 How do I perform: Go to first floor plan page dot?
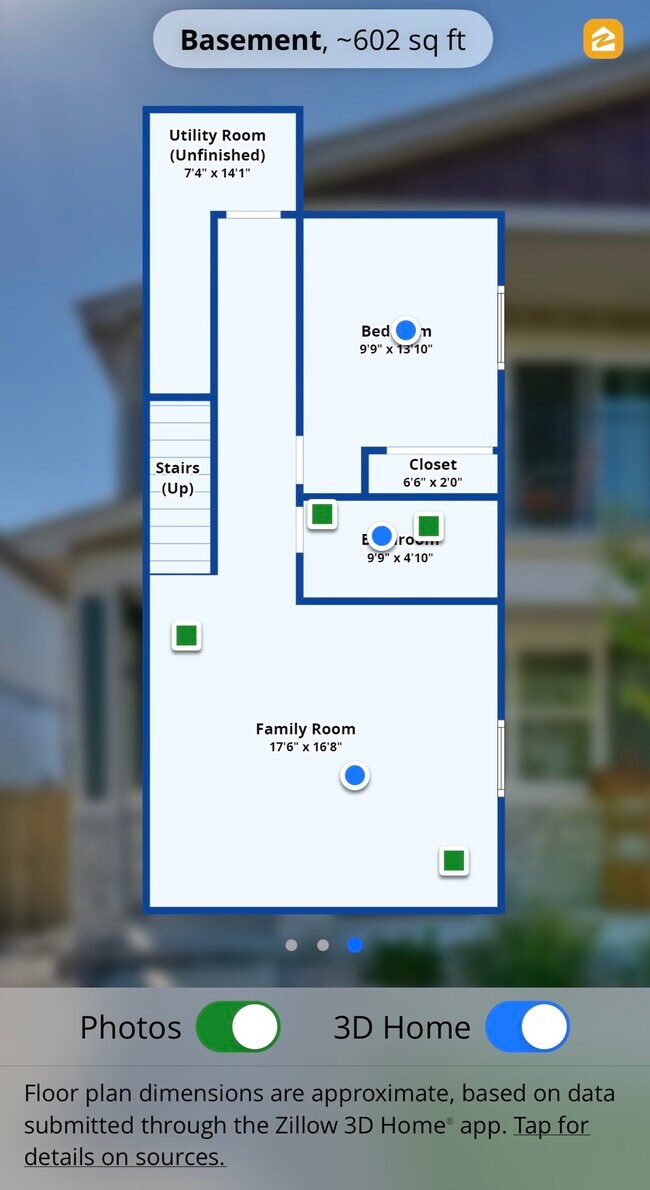click(291, 945)
